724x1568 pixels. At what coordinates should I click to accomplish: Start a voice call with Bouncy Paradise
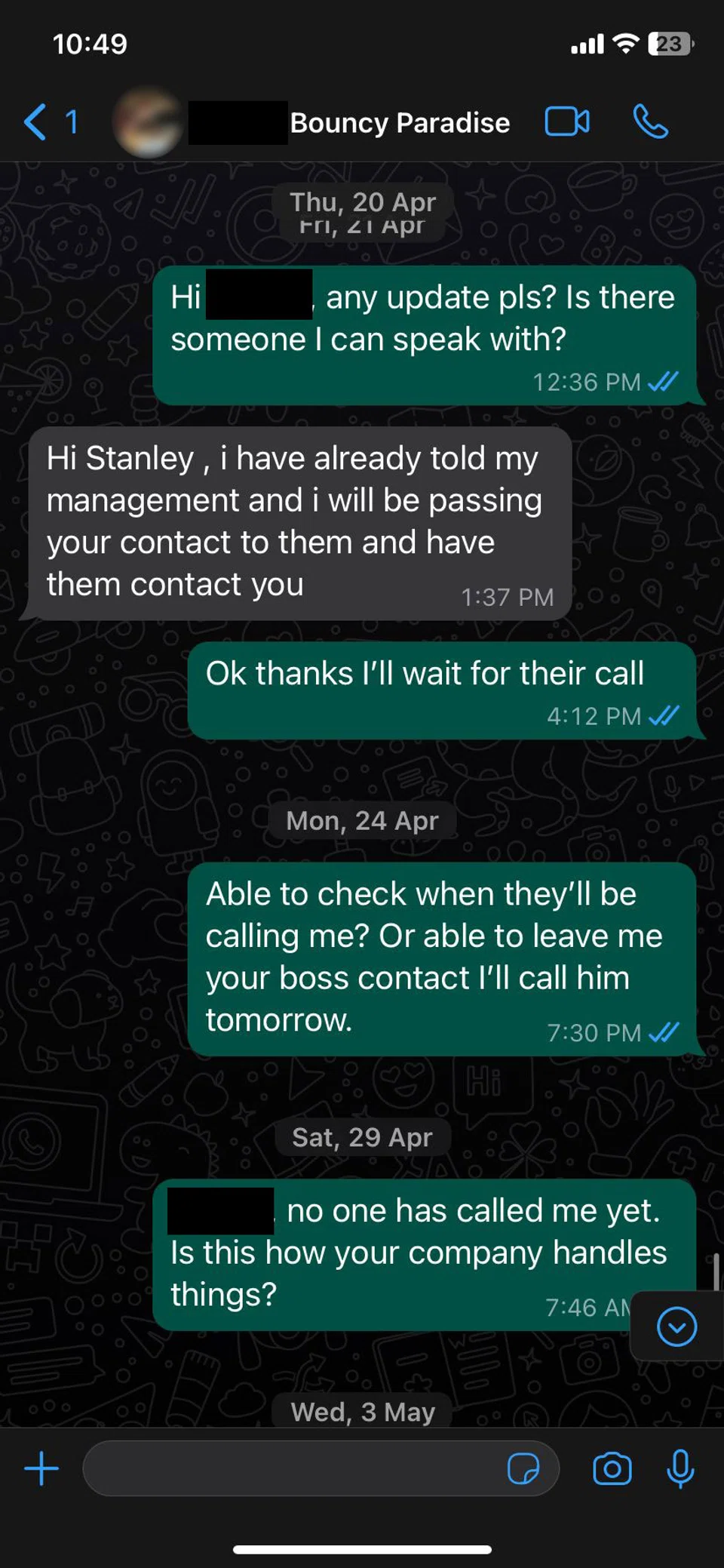[650, 121]
